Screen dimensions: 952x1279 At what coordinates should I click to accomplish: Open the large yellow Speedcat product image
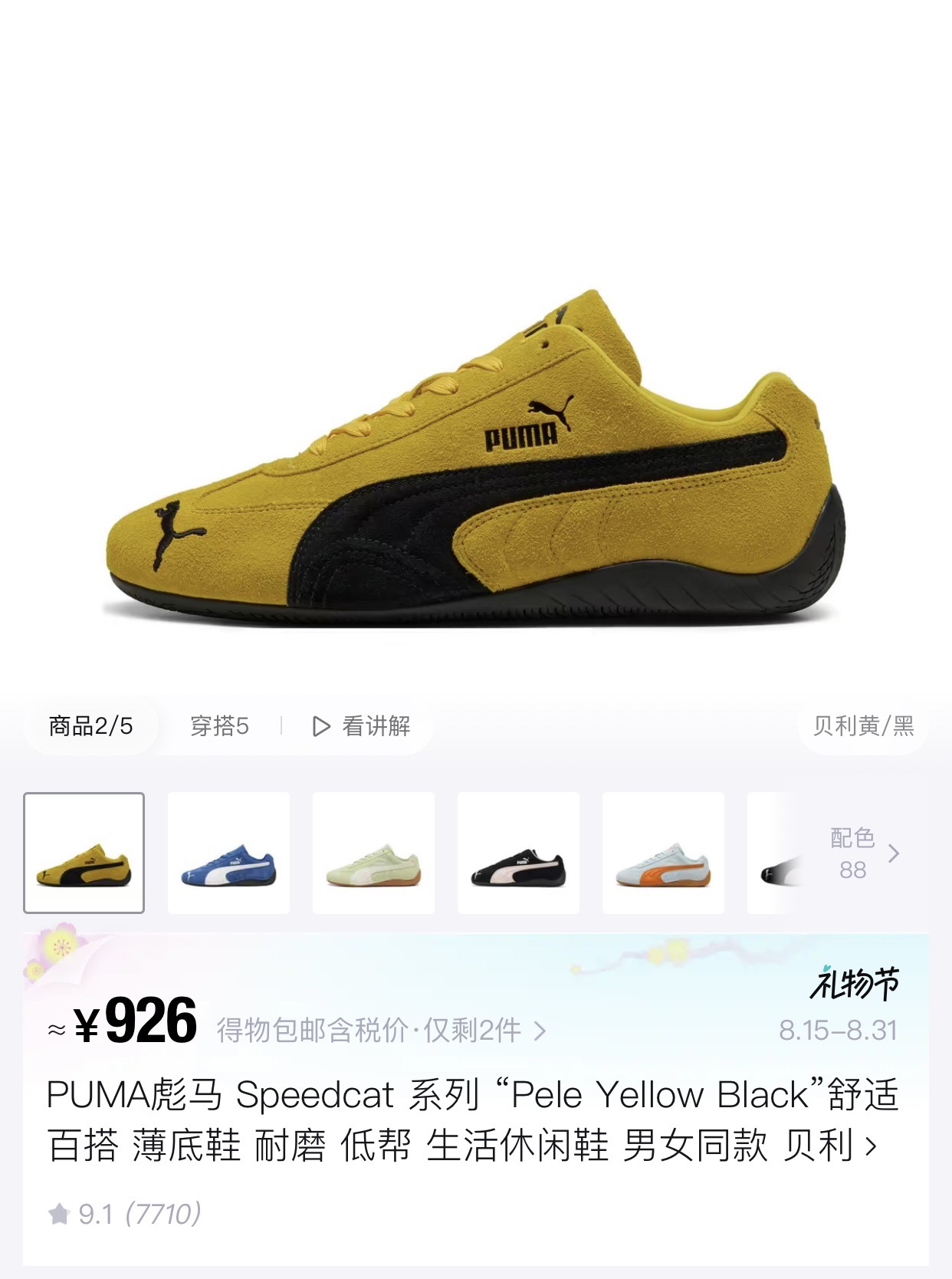point(475,460)
